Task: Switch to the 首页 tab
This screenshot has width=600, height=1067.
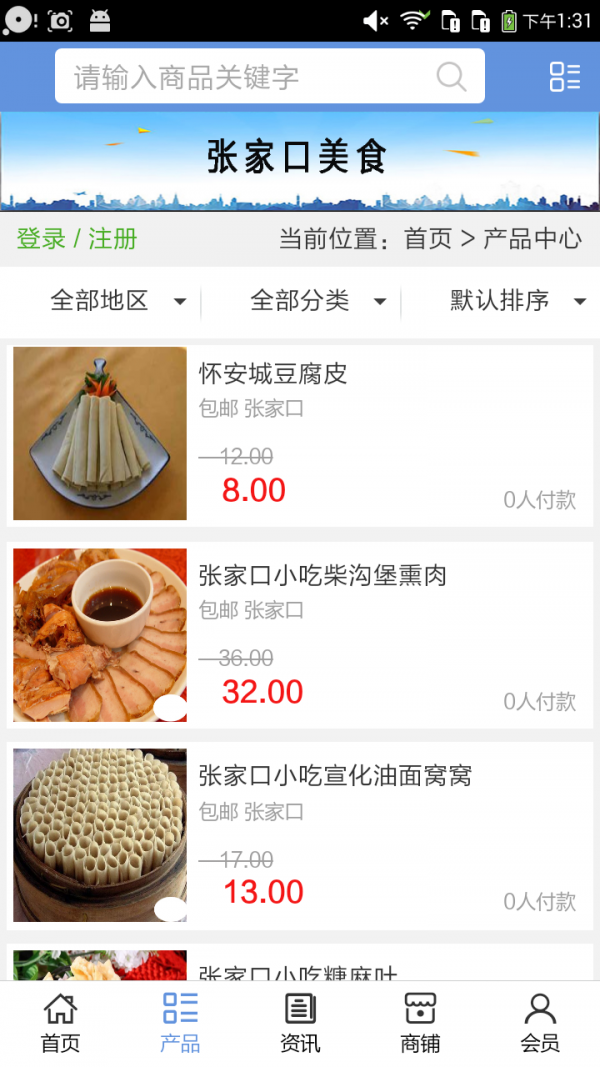Action: click(x=60, y=1023)
